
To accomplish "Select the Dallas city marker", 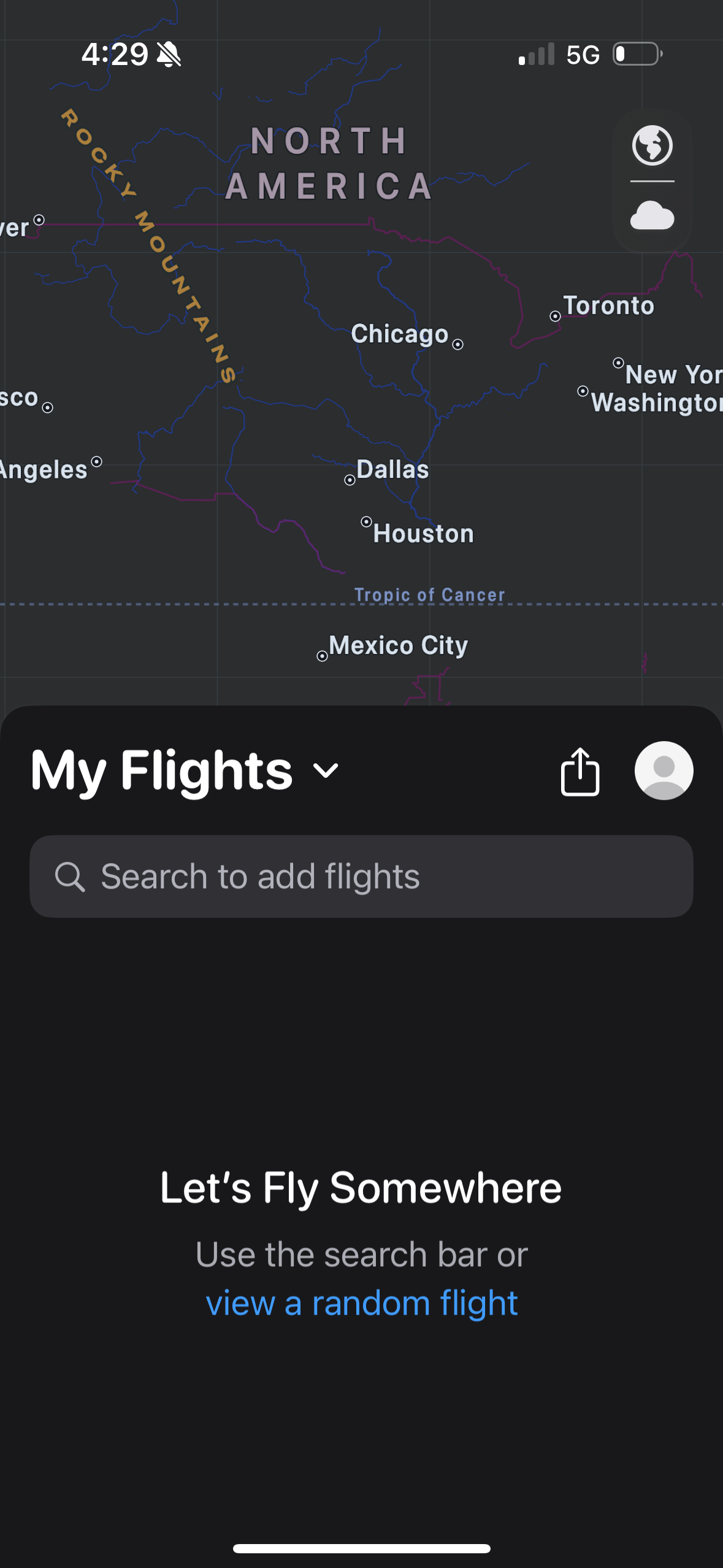I will click(x=348, y=480).
